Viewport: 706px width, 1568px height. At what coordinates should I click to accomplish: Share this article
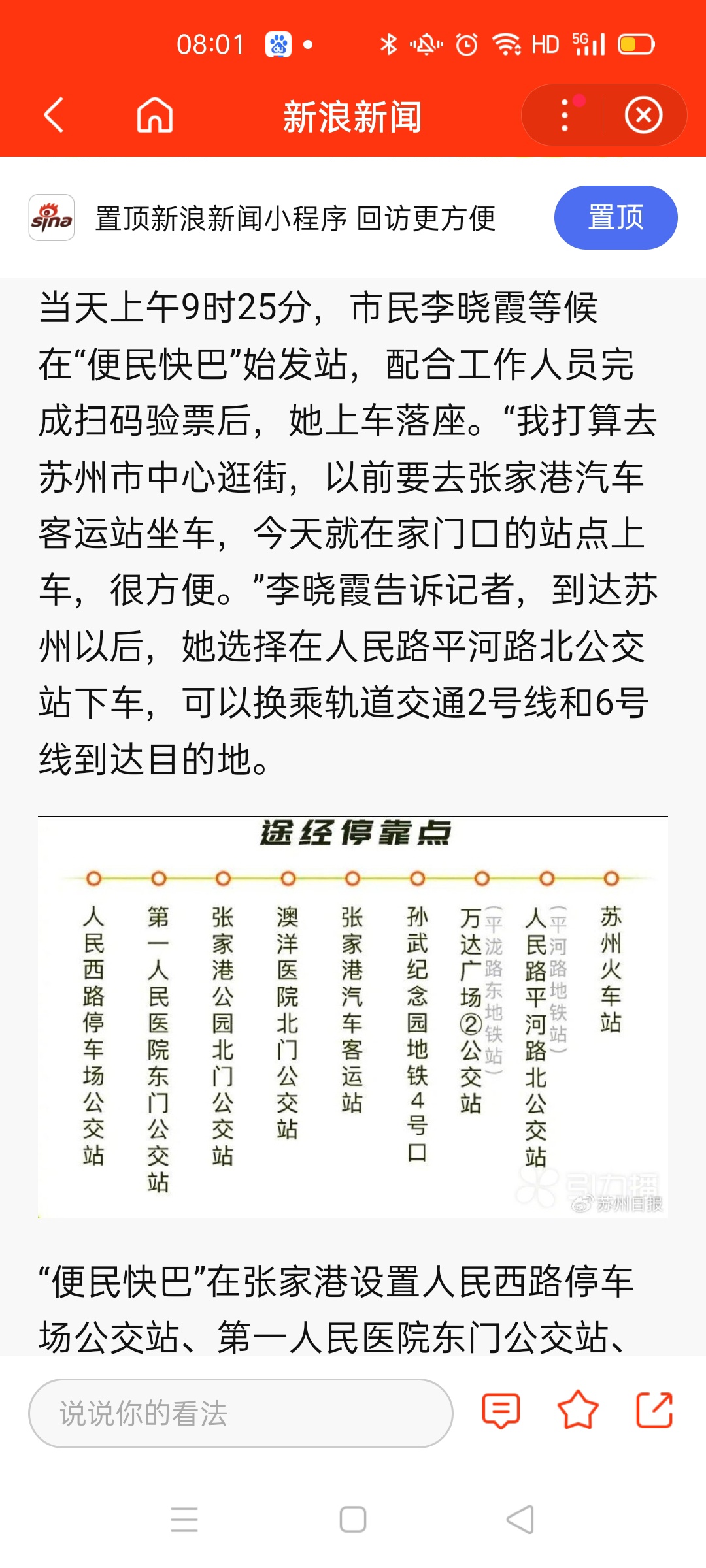[x=654, y=1411]
